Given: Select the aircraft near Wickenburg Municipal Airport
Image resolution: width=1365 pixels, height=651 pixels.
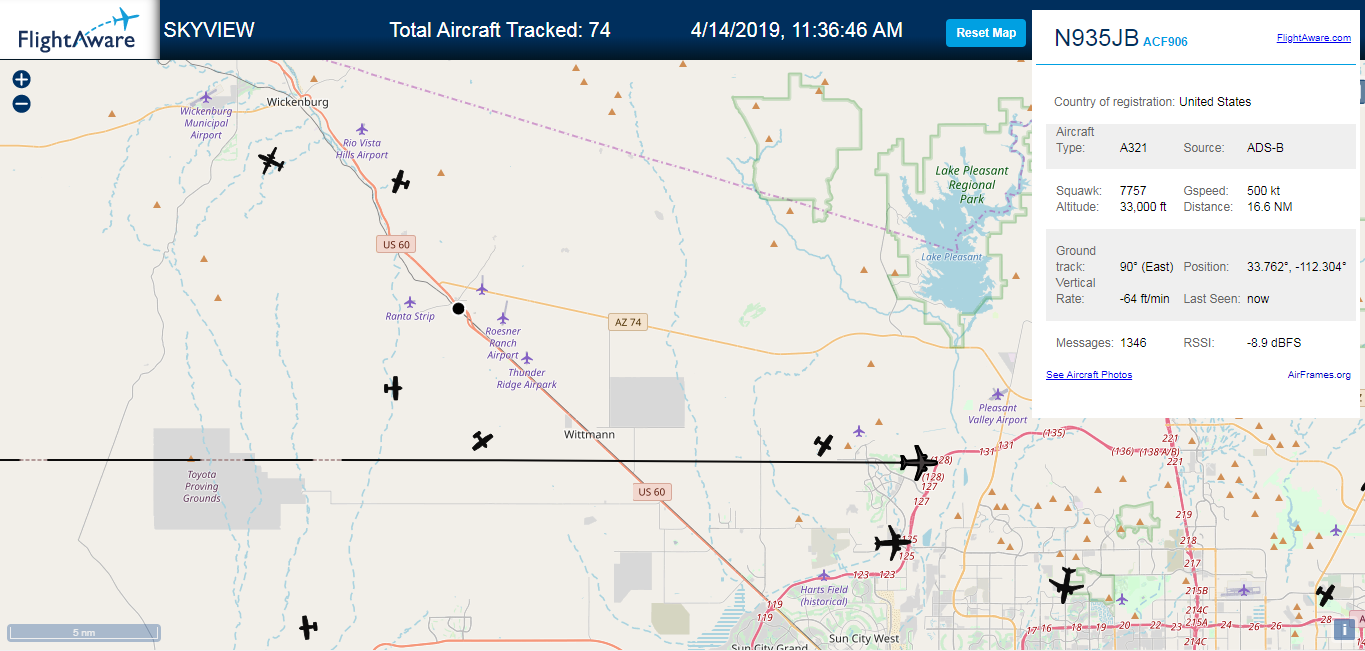Looking at the screenshot, I should coord(271,160).
